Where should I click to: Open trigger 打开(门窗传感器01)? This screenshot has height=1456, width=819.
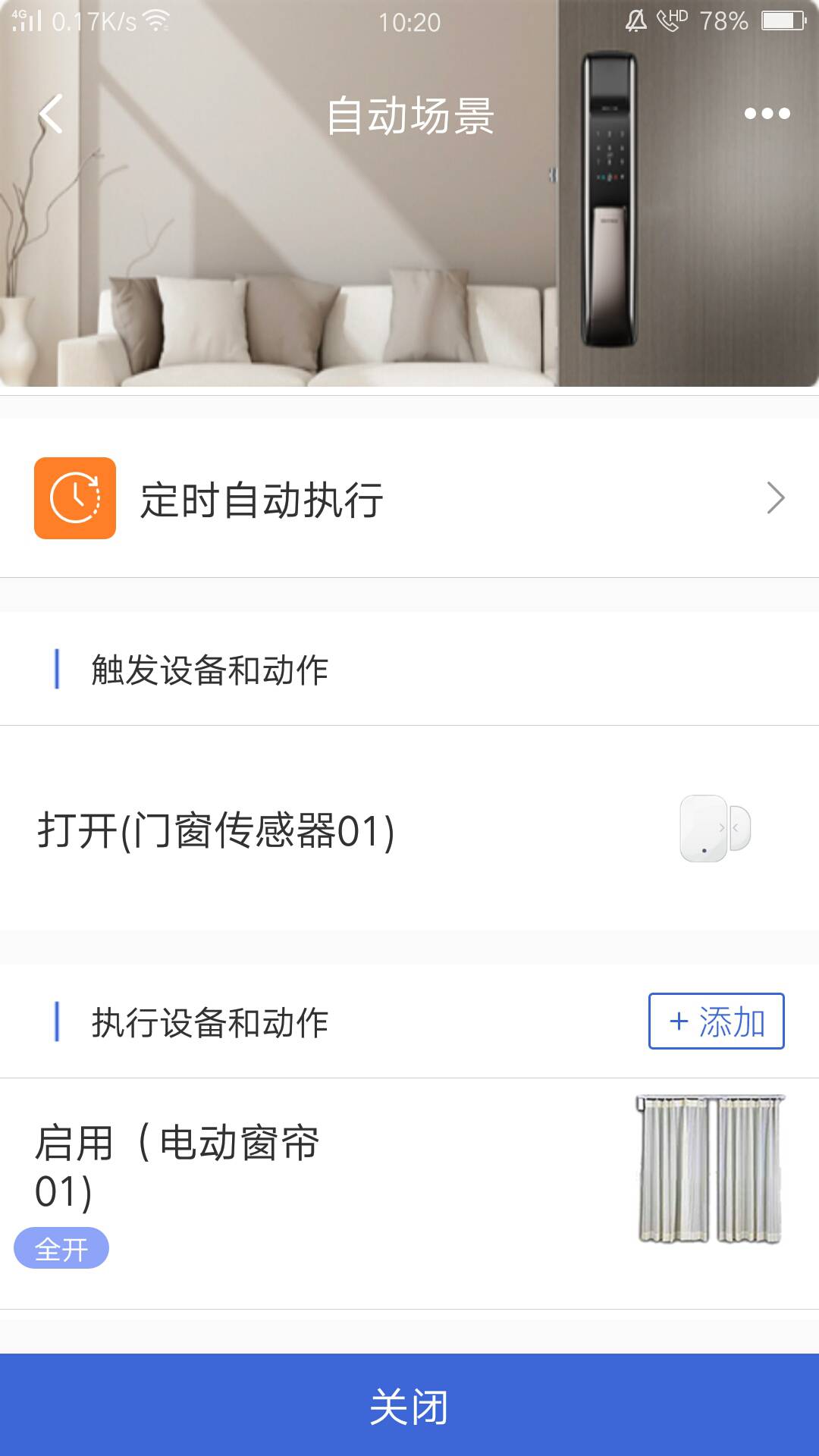click(x=409, y=830)
